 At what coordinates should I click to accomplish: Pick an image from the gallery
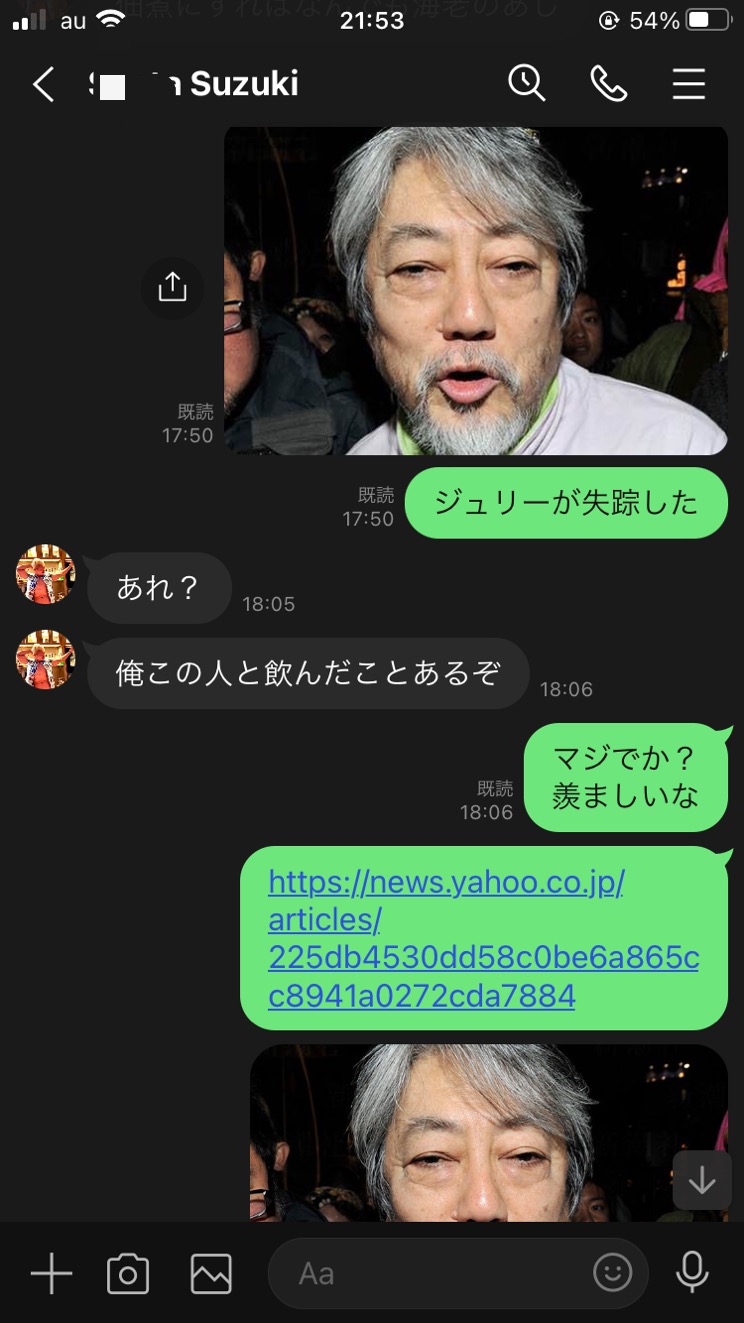click(211, 1274)
